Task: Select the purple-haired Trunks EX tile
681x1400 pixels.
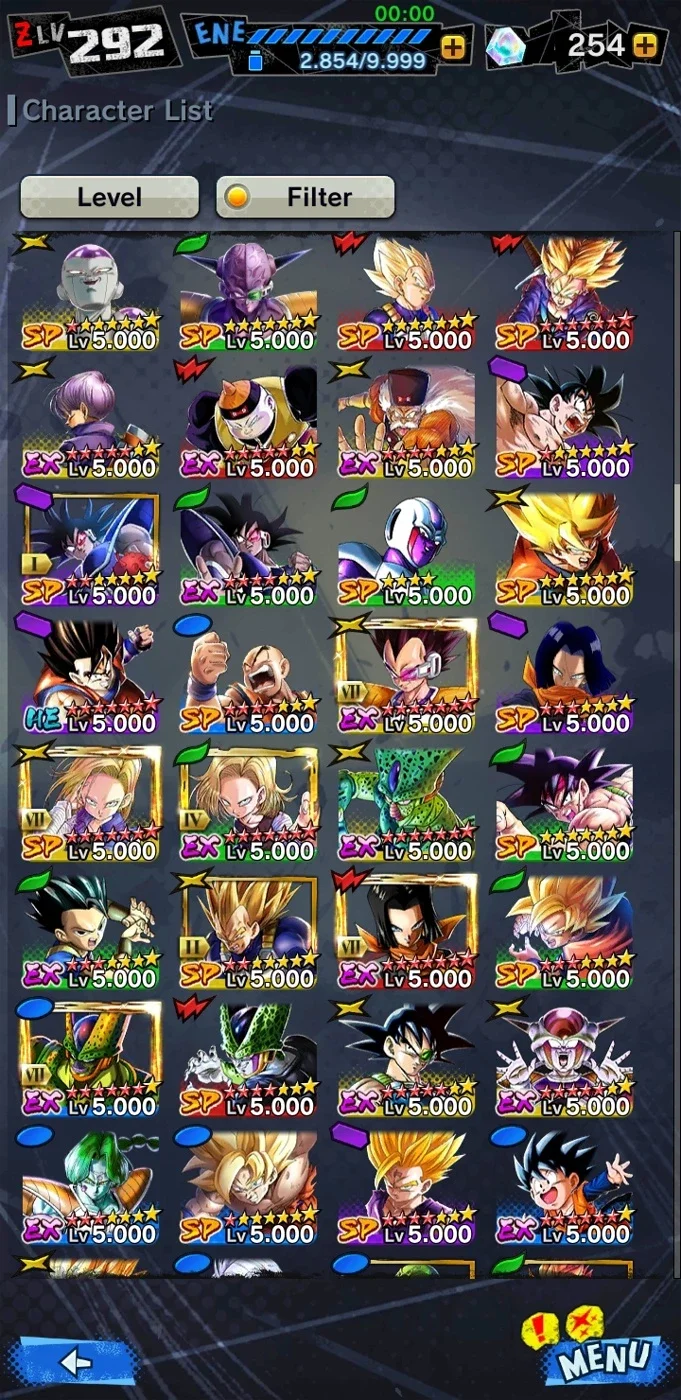Action: tap(90, 421)
